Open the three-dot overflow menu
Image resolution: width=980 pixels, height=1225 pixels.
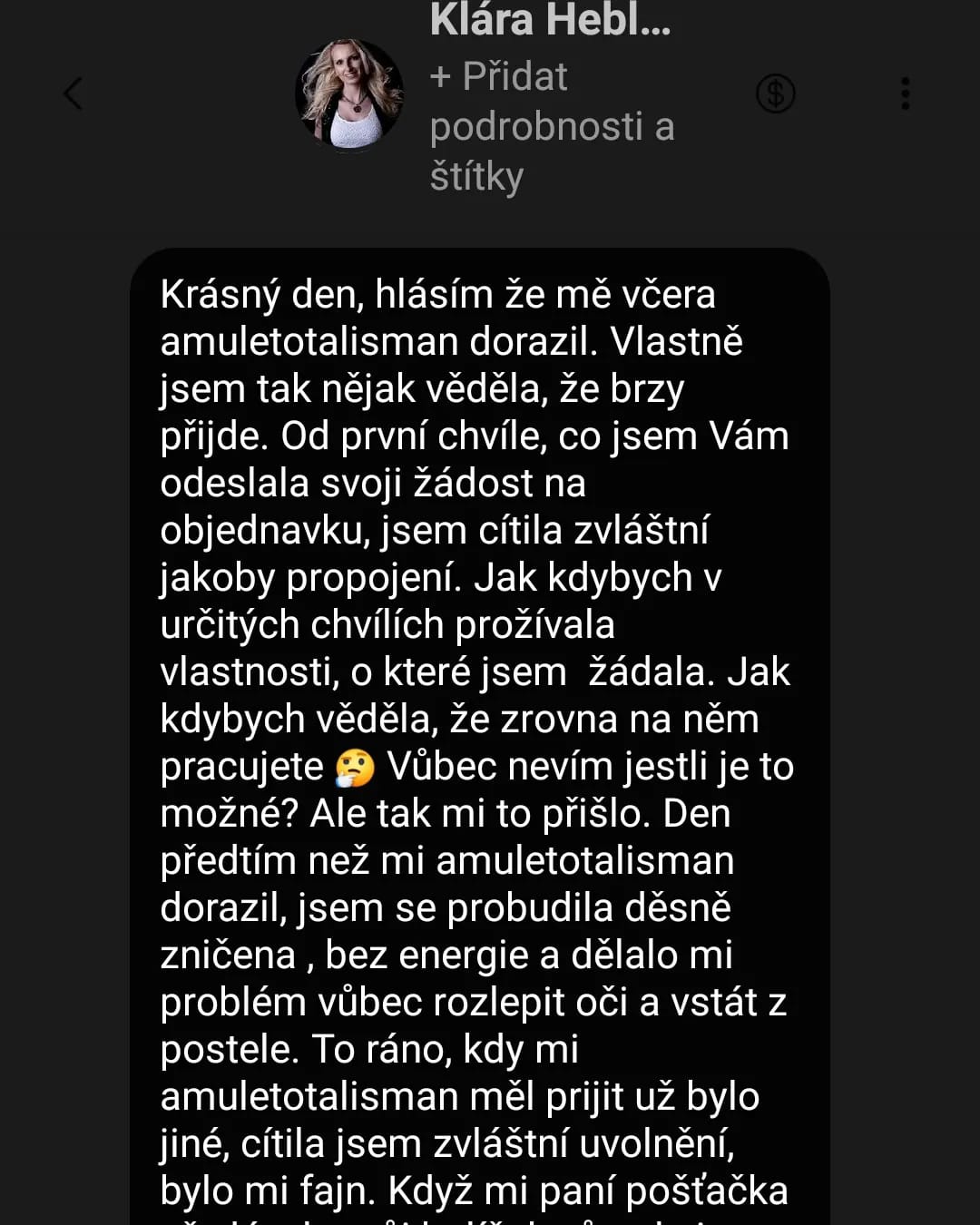coord(905,93)
